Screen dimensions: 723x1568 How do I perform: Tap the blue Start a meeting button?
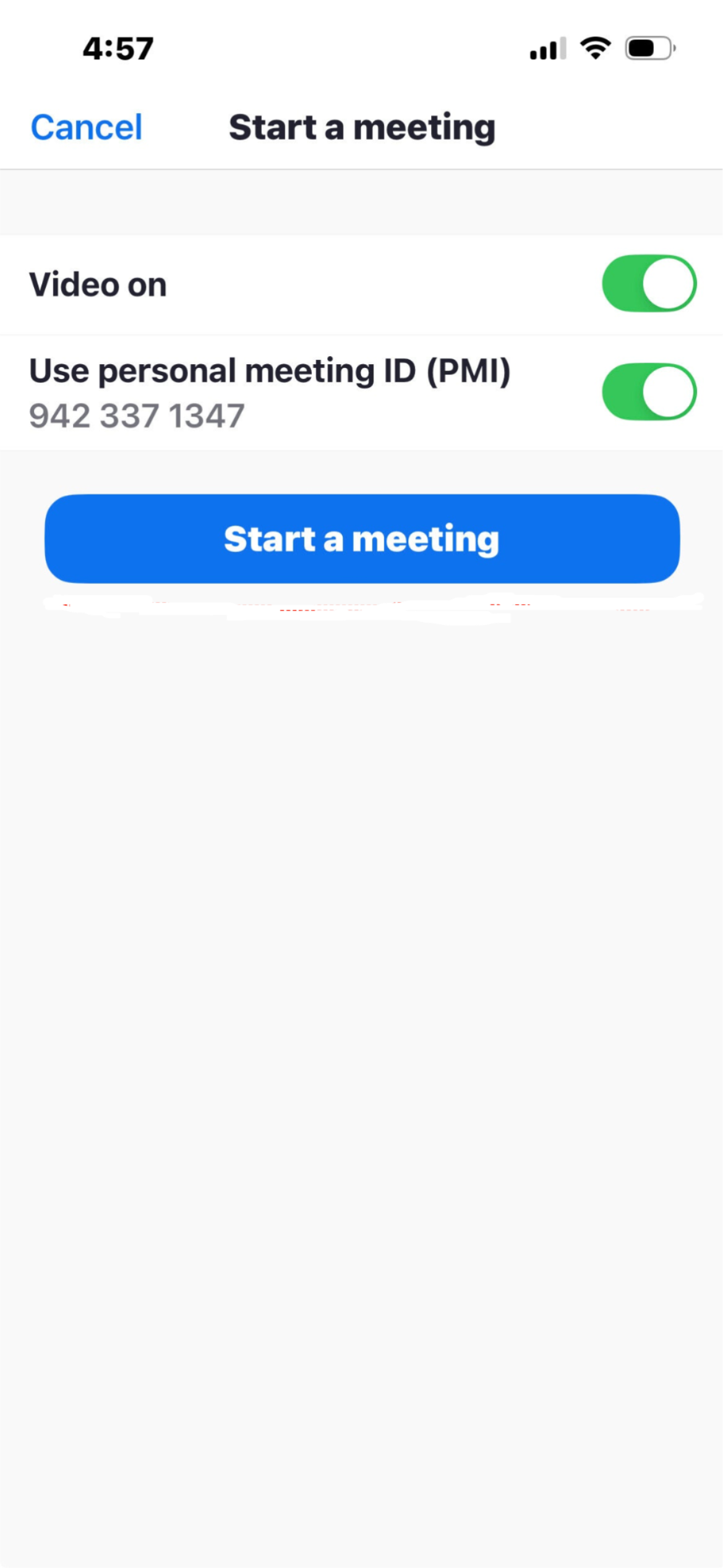(362, 539)
